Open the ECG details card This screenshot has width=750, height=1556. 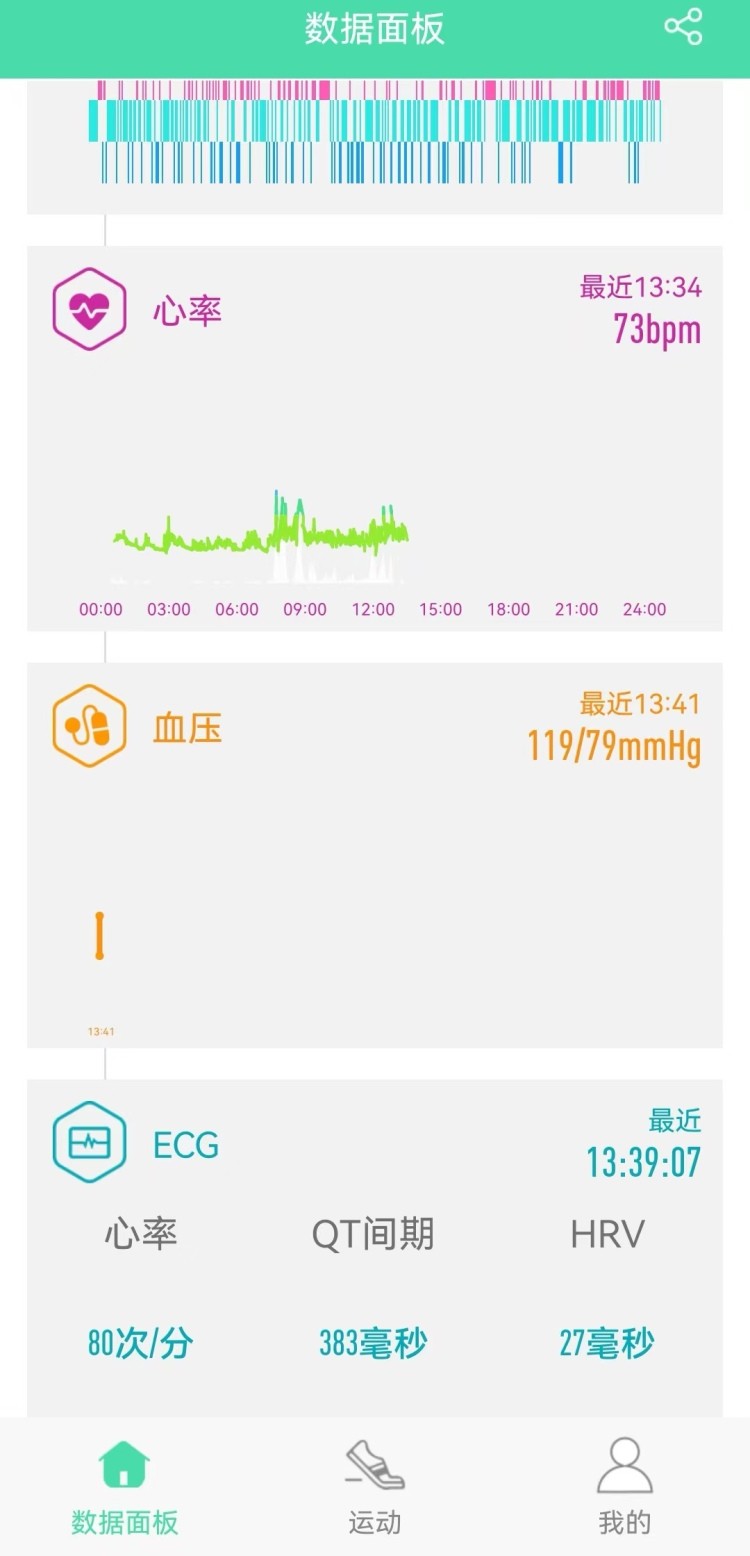[x=374, y=1245]
